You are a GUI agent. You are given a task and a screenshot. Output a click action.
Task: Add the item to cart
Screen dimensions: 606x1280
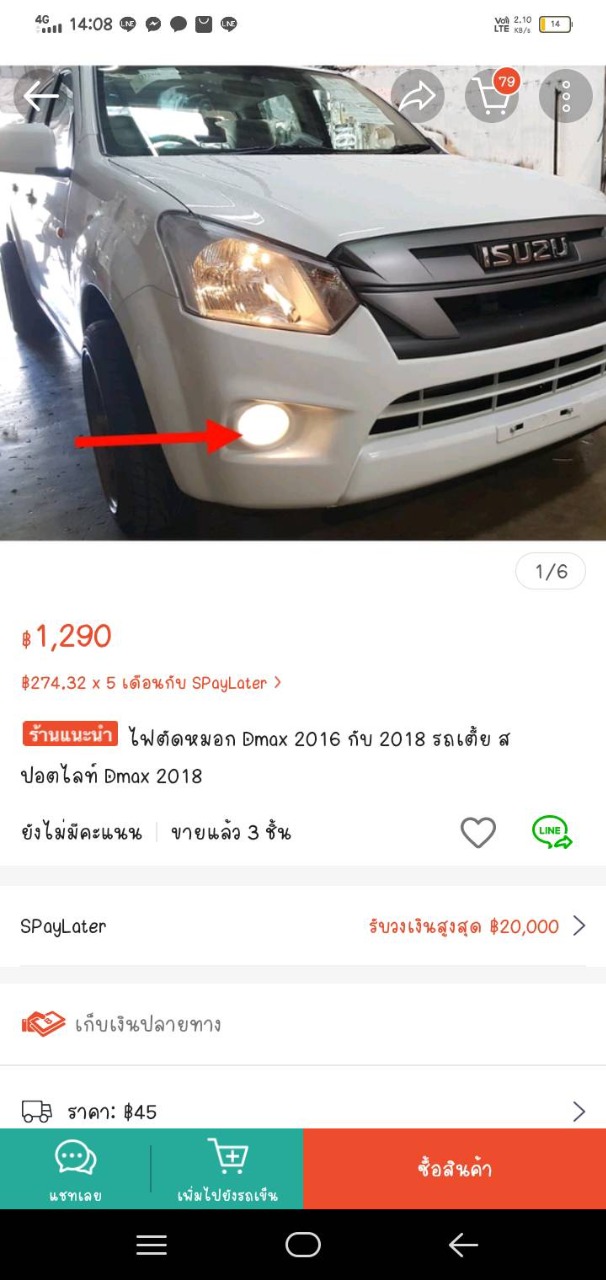tap(227, 1169)
